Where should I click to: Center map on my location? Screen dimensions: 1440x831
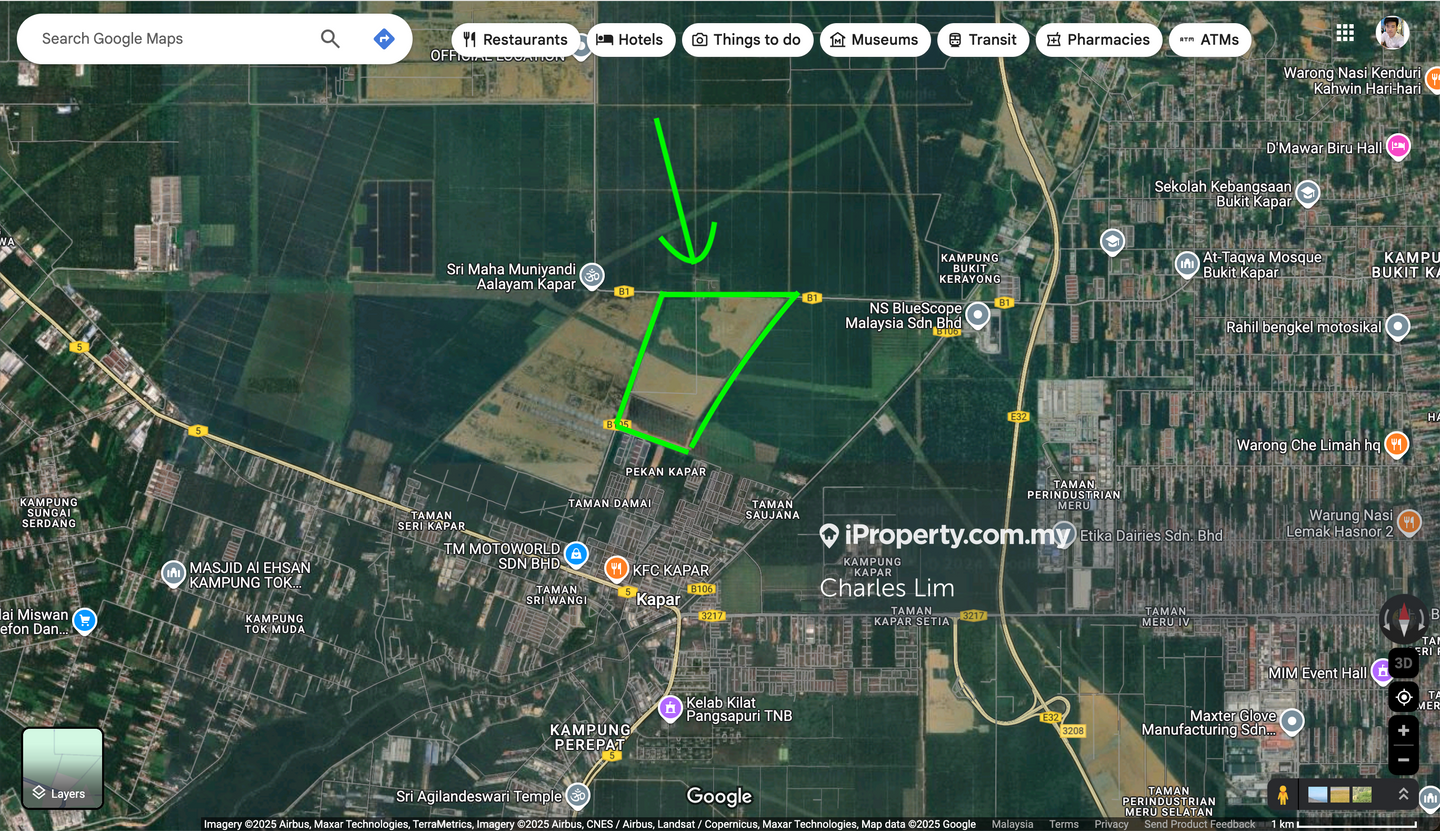coord(1403,697)
